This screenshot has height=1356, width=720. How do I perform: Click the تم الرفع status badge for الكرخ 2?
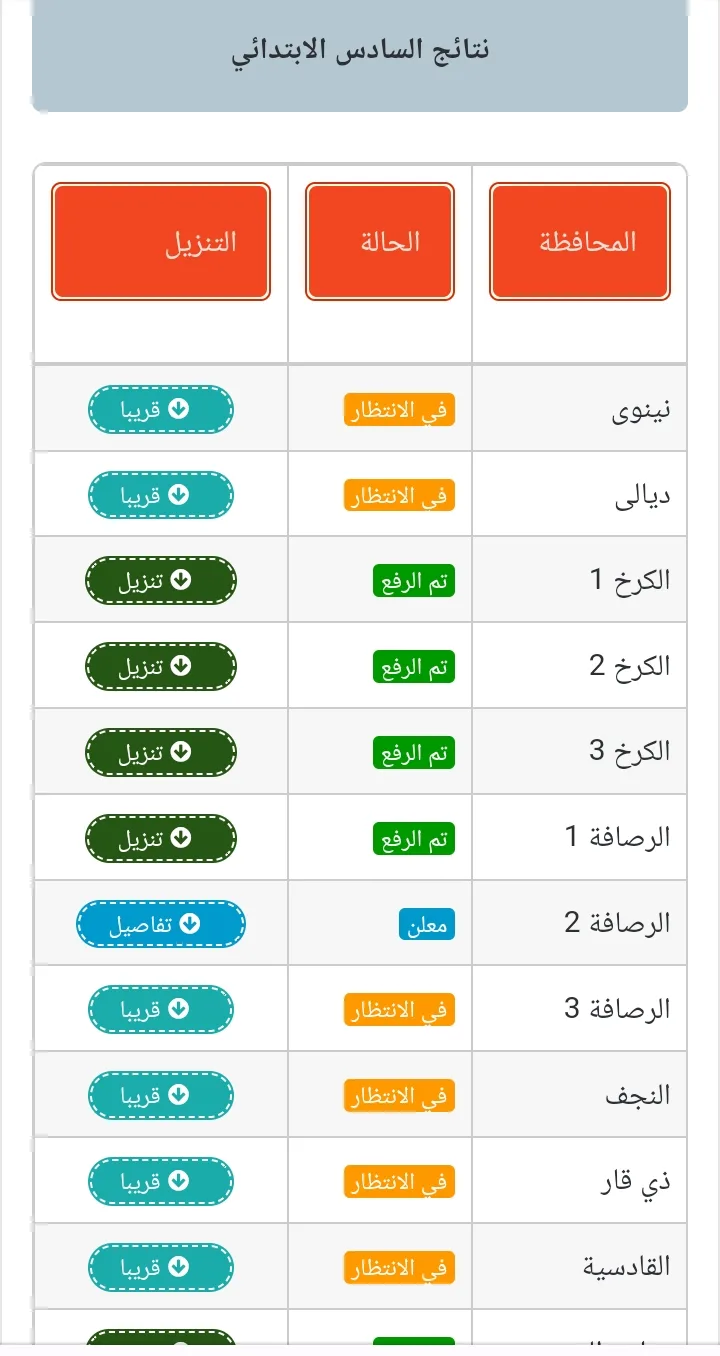[414, 665]
